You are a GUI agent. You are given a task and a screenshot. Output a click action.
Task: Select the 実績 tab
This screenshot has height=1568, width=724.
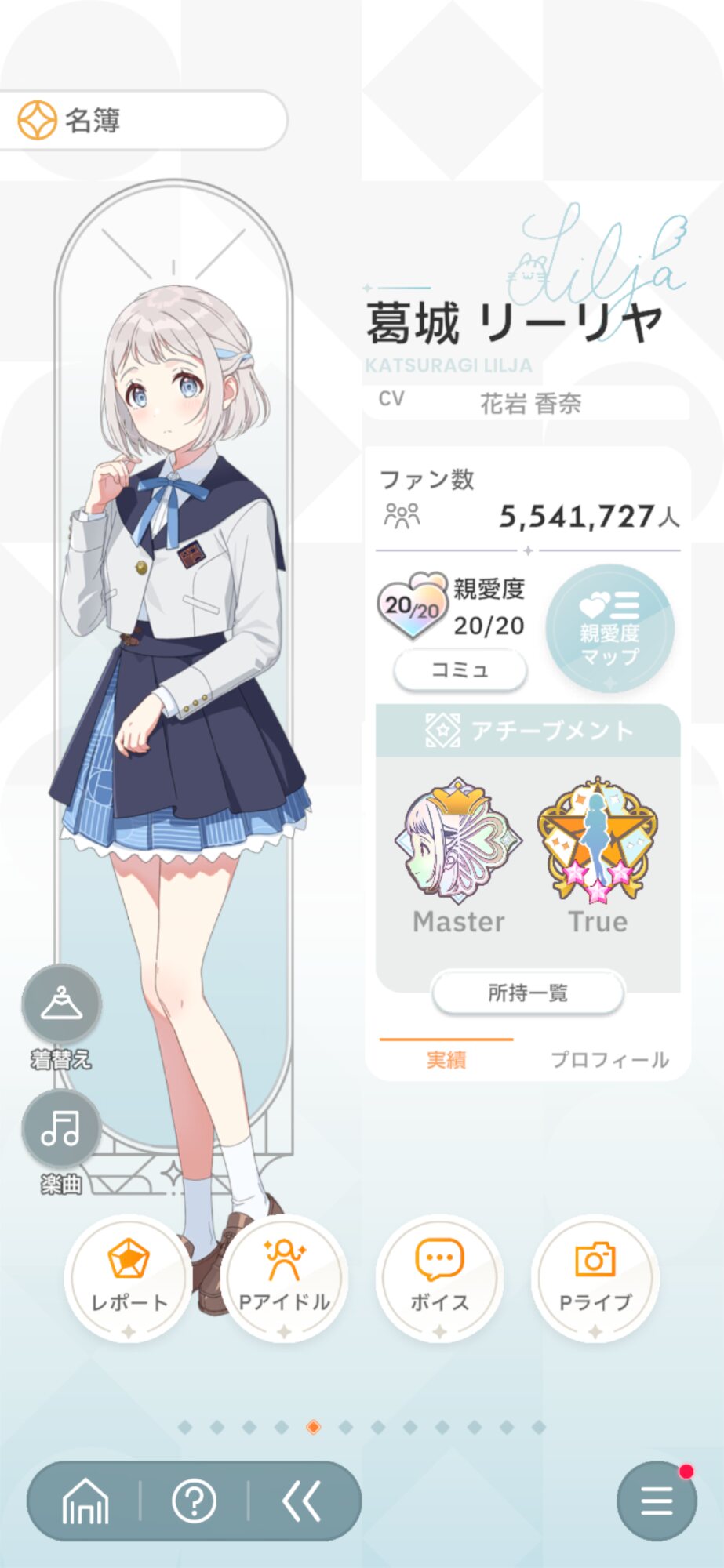pos(446,1060)
